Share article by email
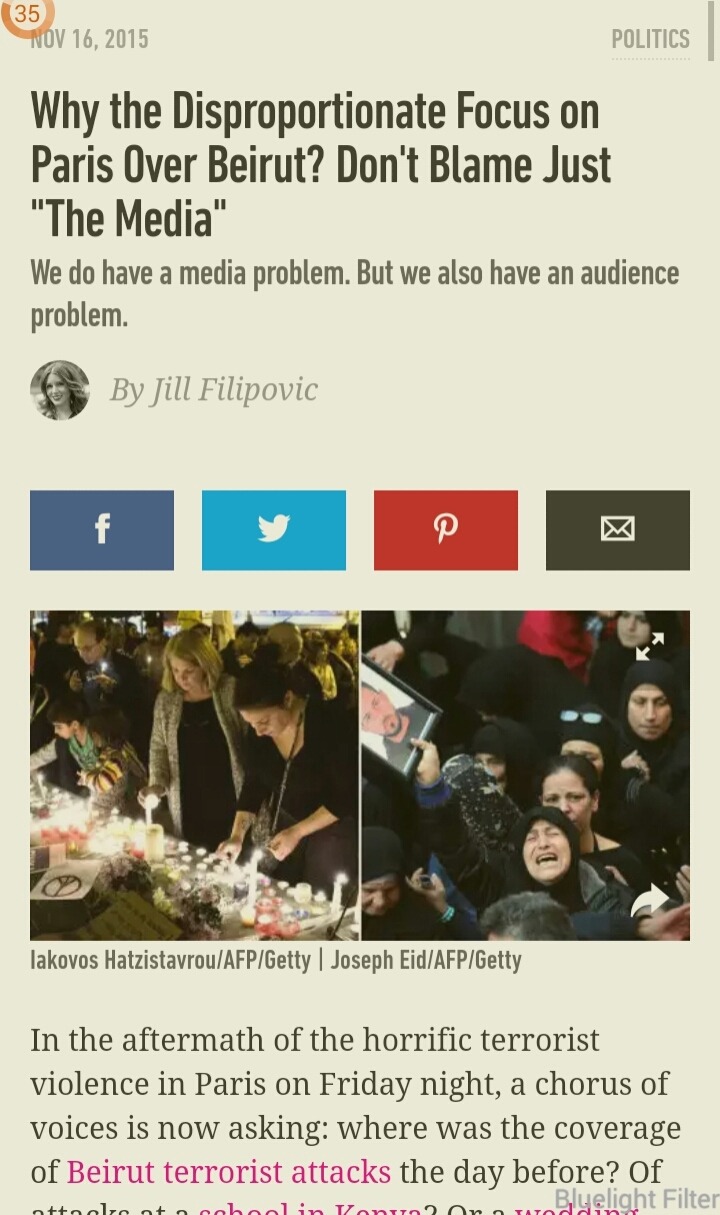Viewport: 720px width, 1215px height. [x=617, y=530]
